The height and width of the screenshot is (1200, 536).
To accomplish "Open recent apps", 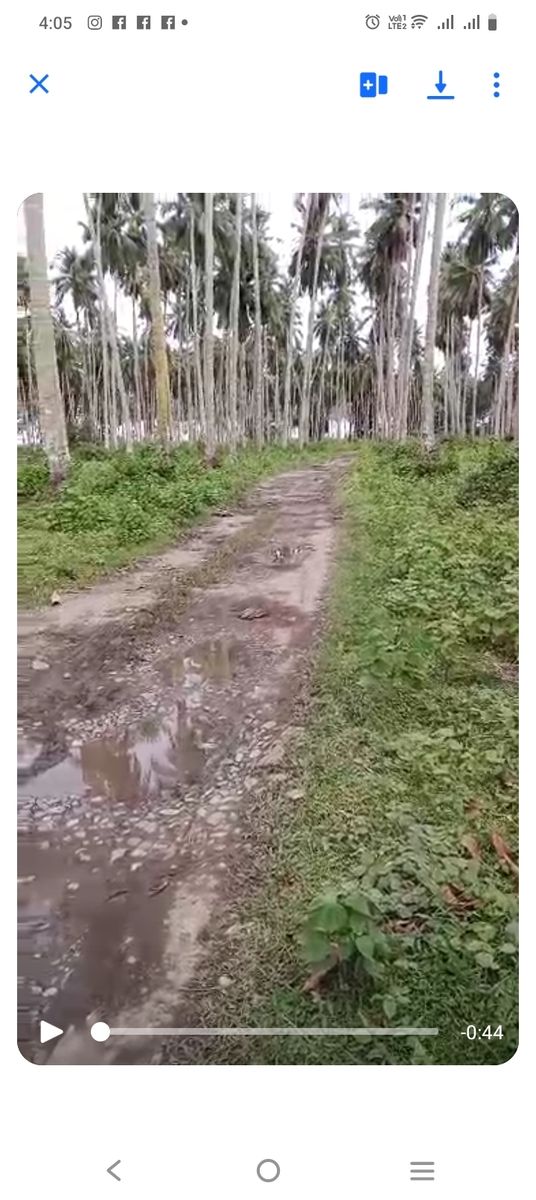I will [422, 1170].
